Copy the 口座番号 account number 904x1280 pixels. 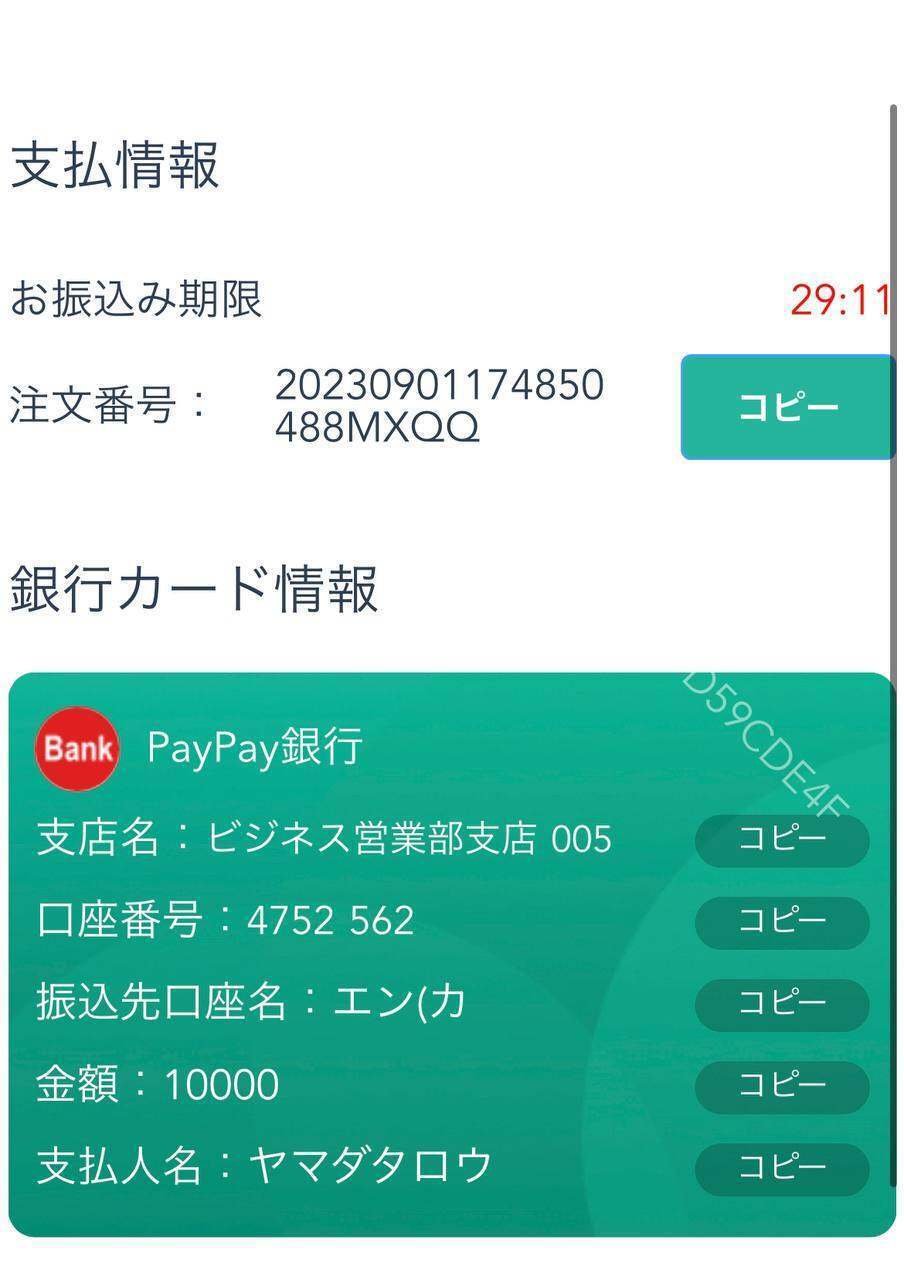tap(782, 921)
